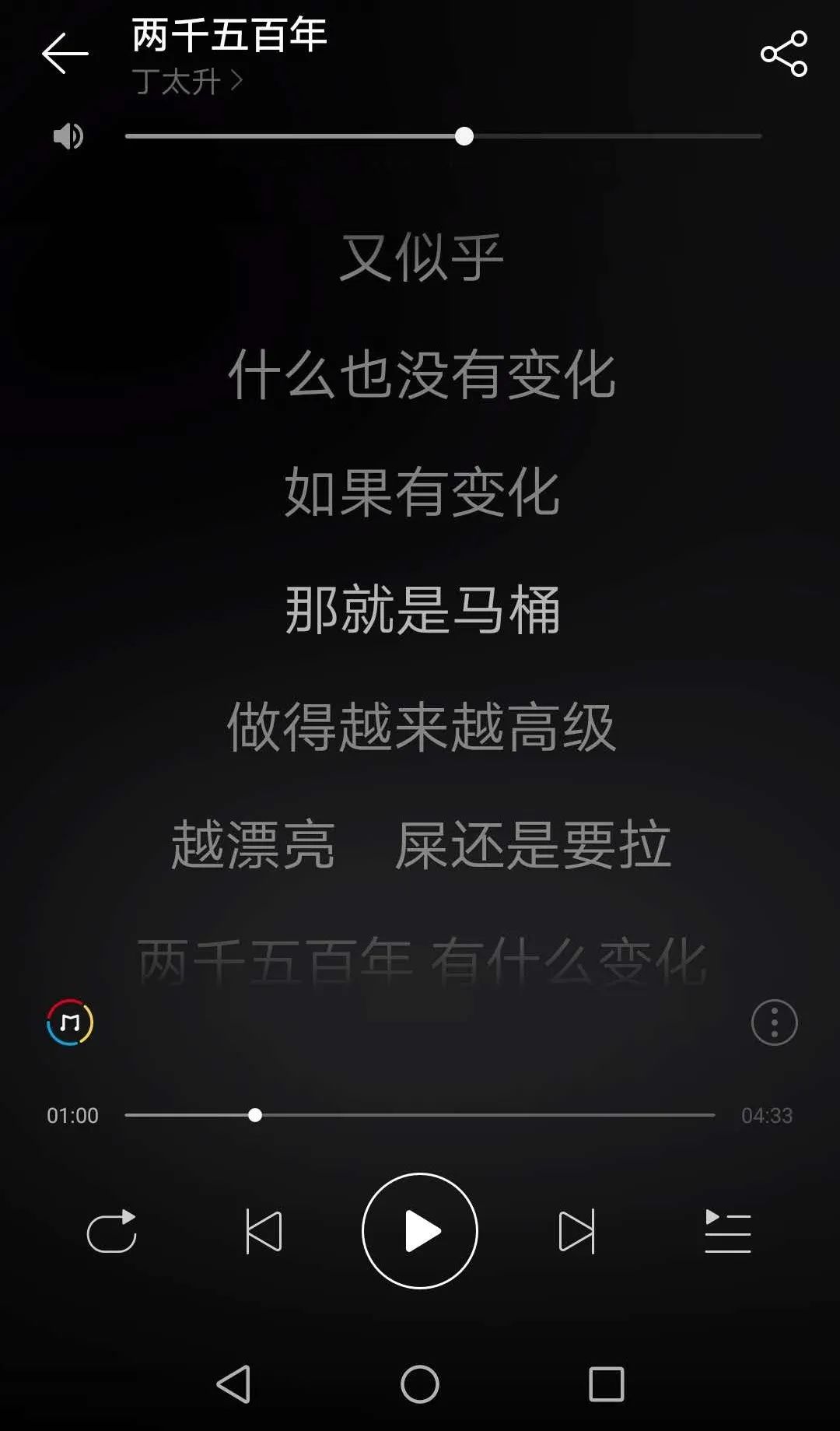Tap the system home button
The image size is (840, 1431).
[x=420, y=1384]
